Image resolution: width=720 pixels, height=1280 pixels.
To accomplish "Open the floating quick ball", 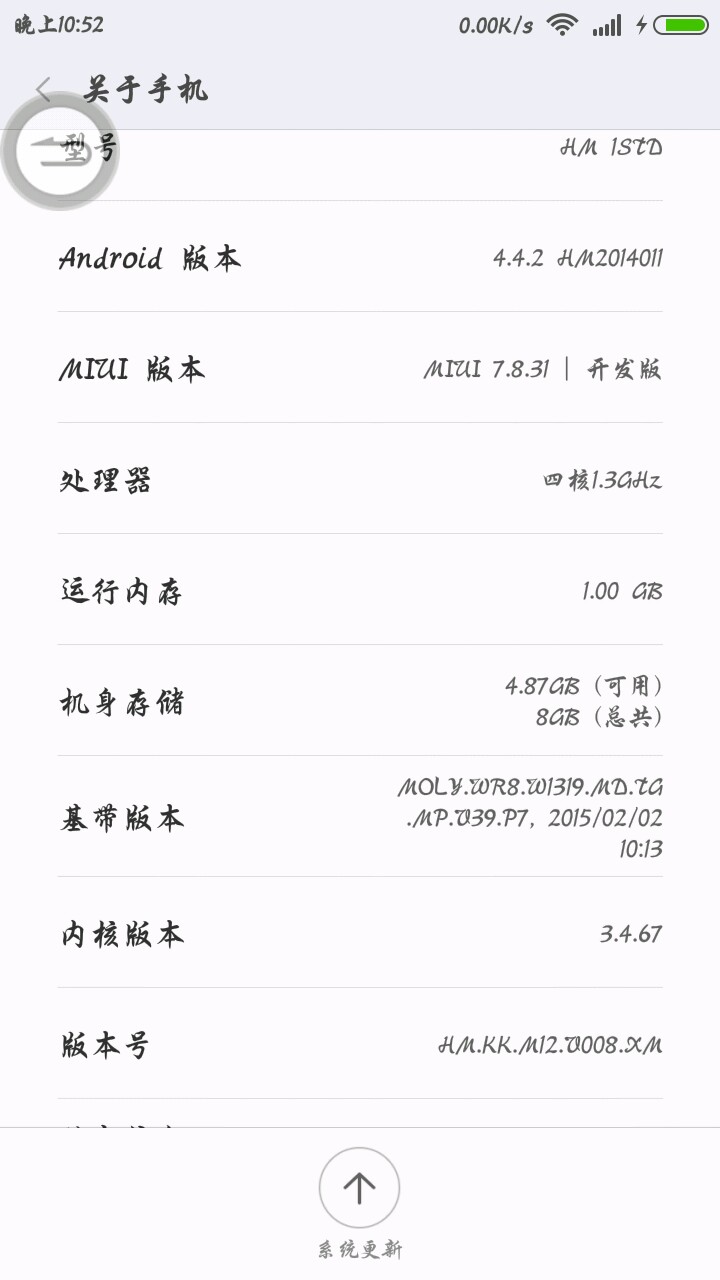I will point(60,152).
